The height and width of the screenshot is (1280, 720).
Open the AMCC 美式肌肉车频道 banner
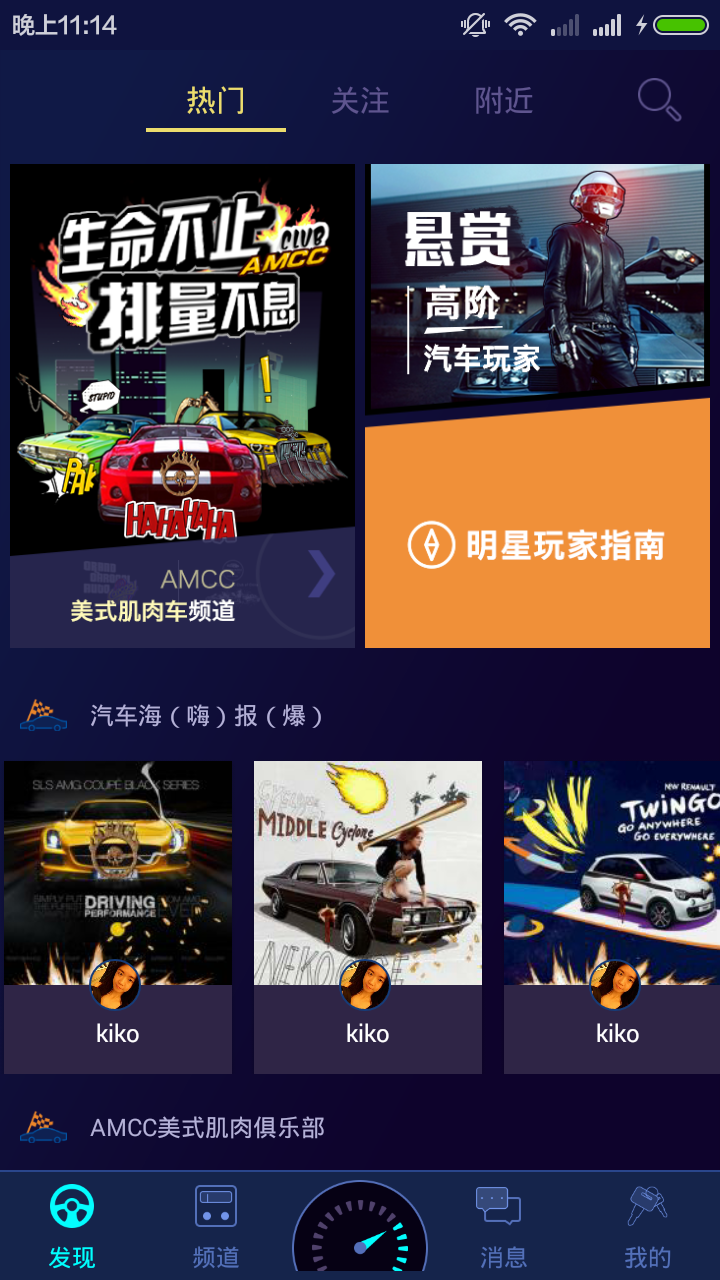tap(182, 405)
